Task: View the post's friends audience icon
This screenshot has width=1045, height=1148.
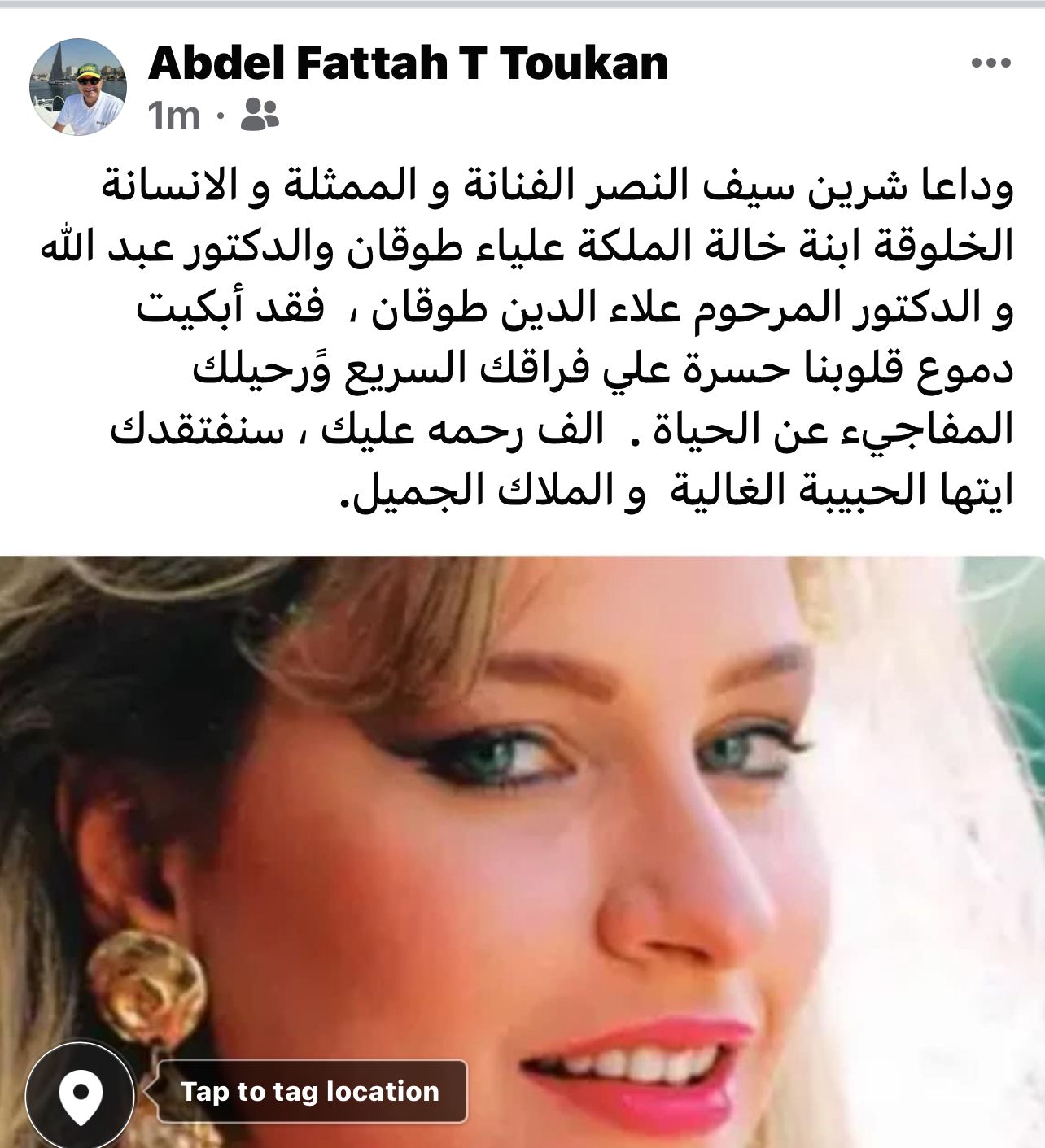Action: click(260, 115)
